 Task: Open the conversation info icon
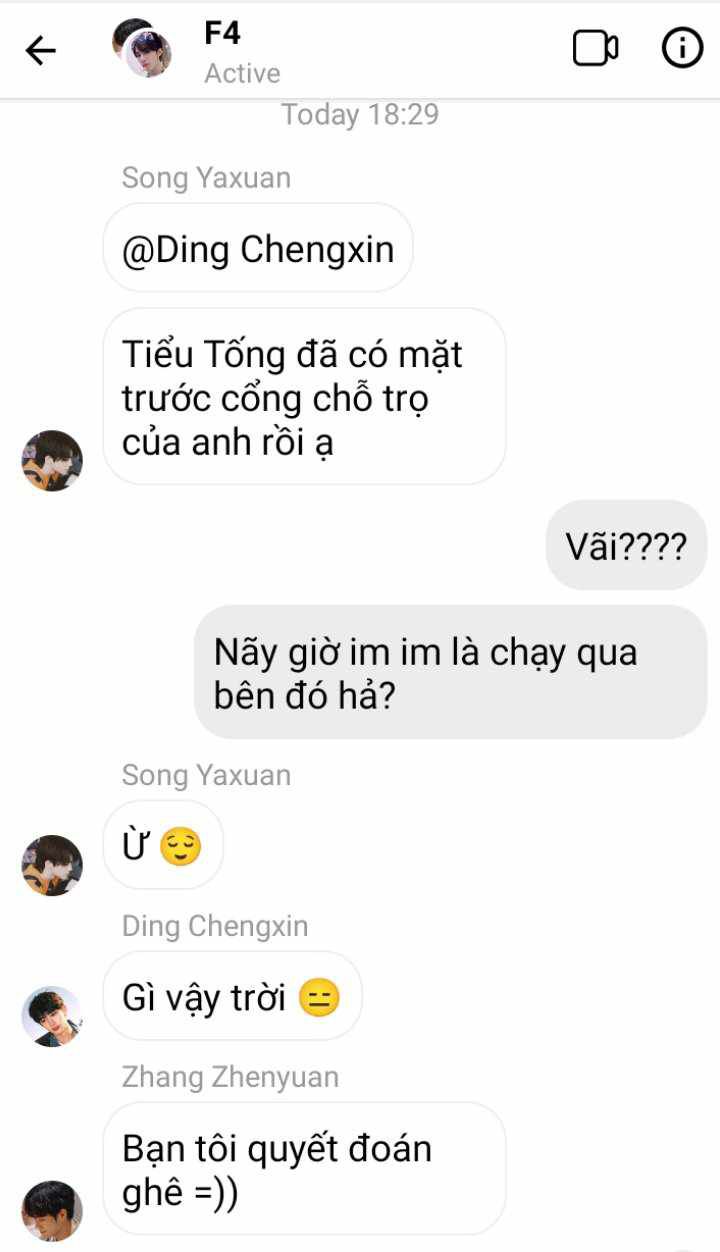[683, 48]
